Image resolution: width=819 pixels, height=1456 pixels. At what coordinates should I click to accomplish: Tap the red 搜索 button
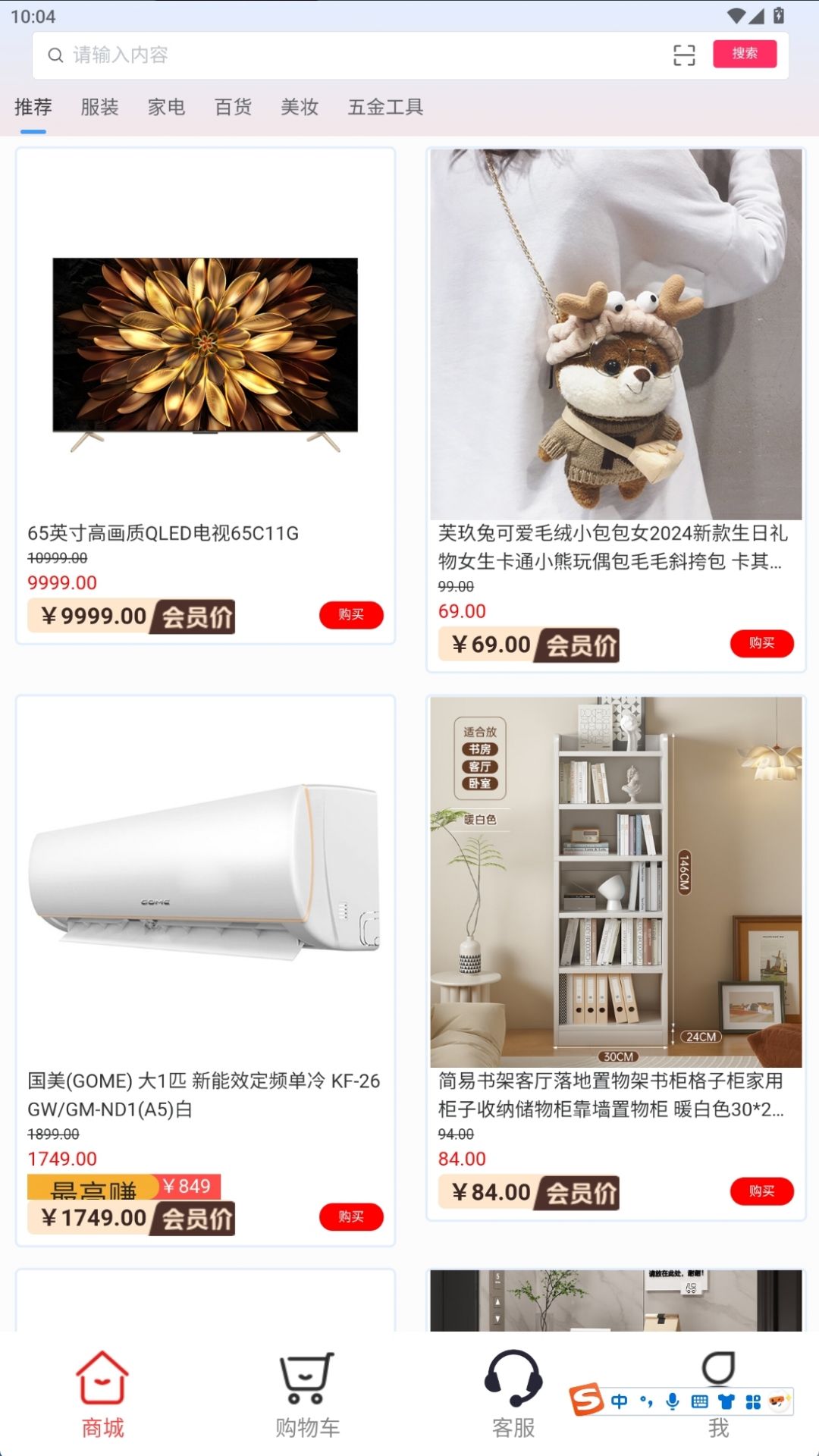744,54
